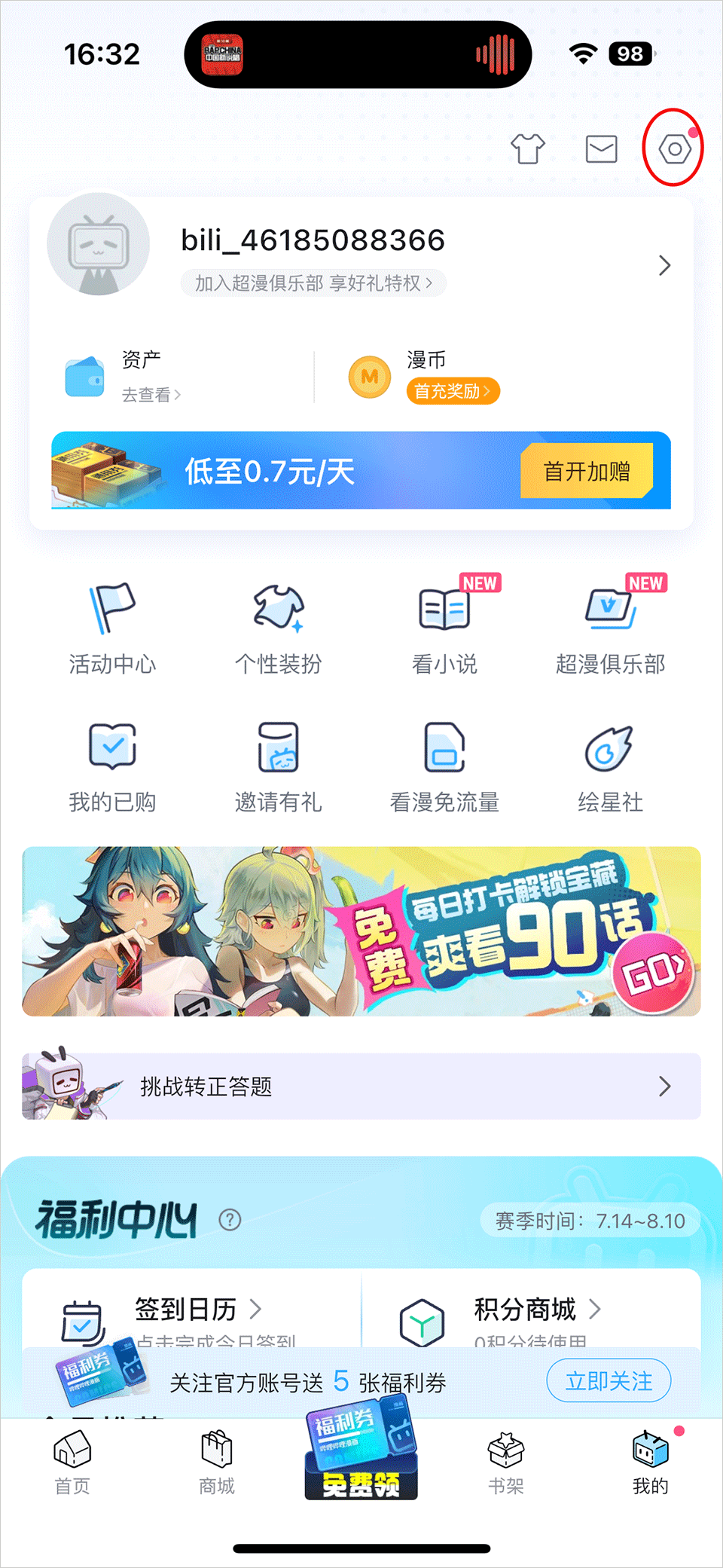Screen dimensions: 723x1568
Task: Switch to the 首页 tab
Action: click(72, 1463)
